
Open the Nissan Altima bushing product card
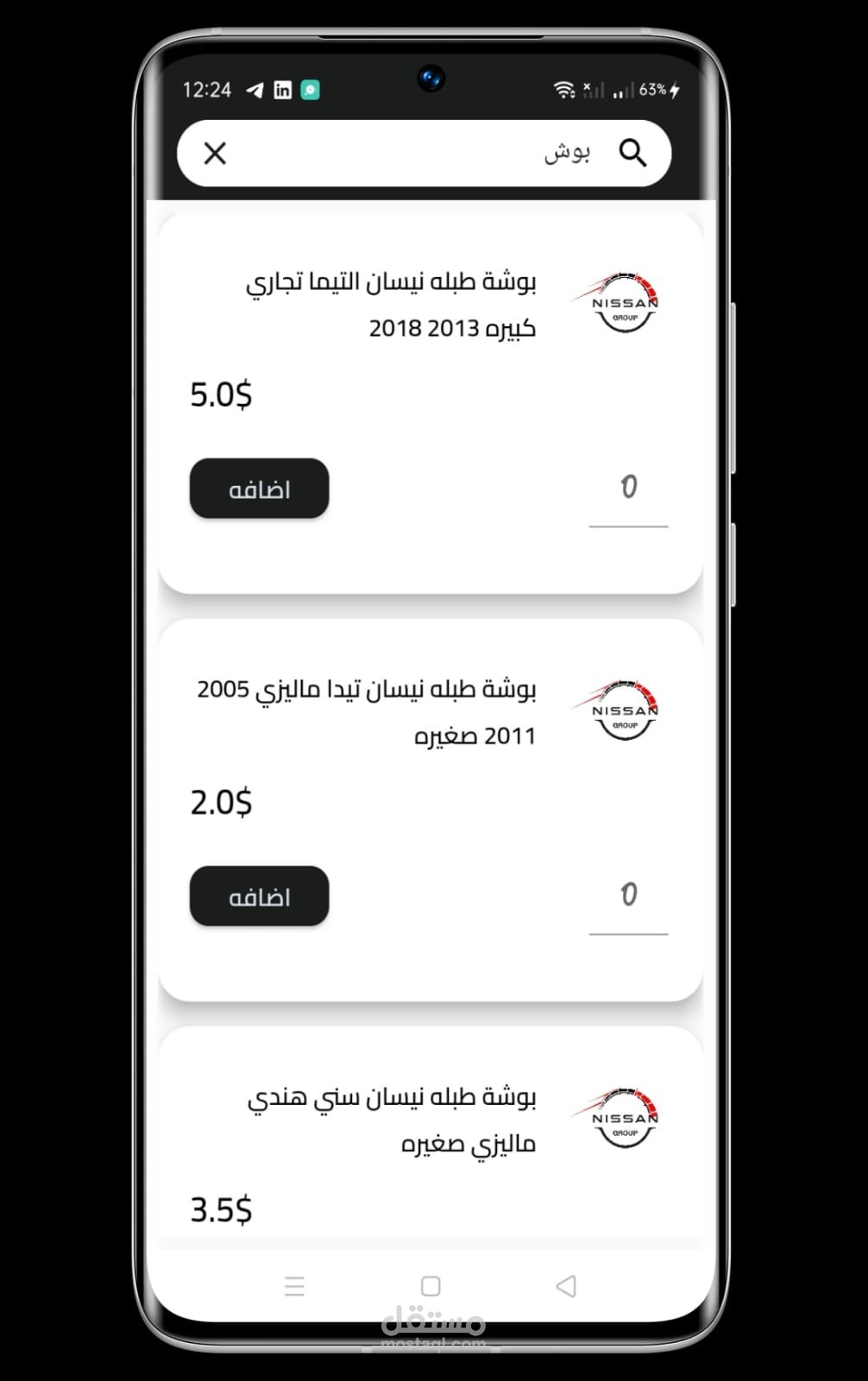point(430,403)
